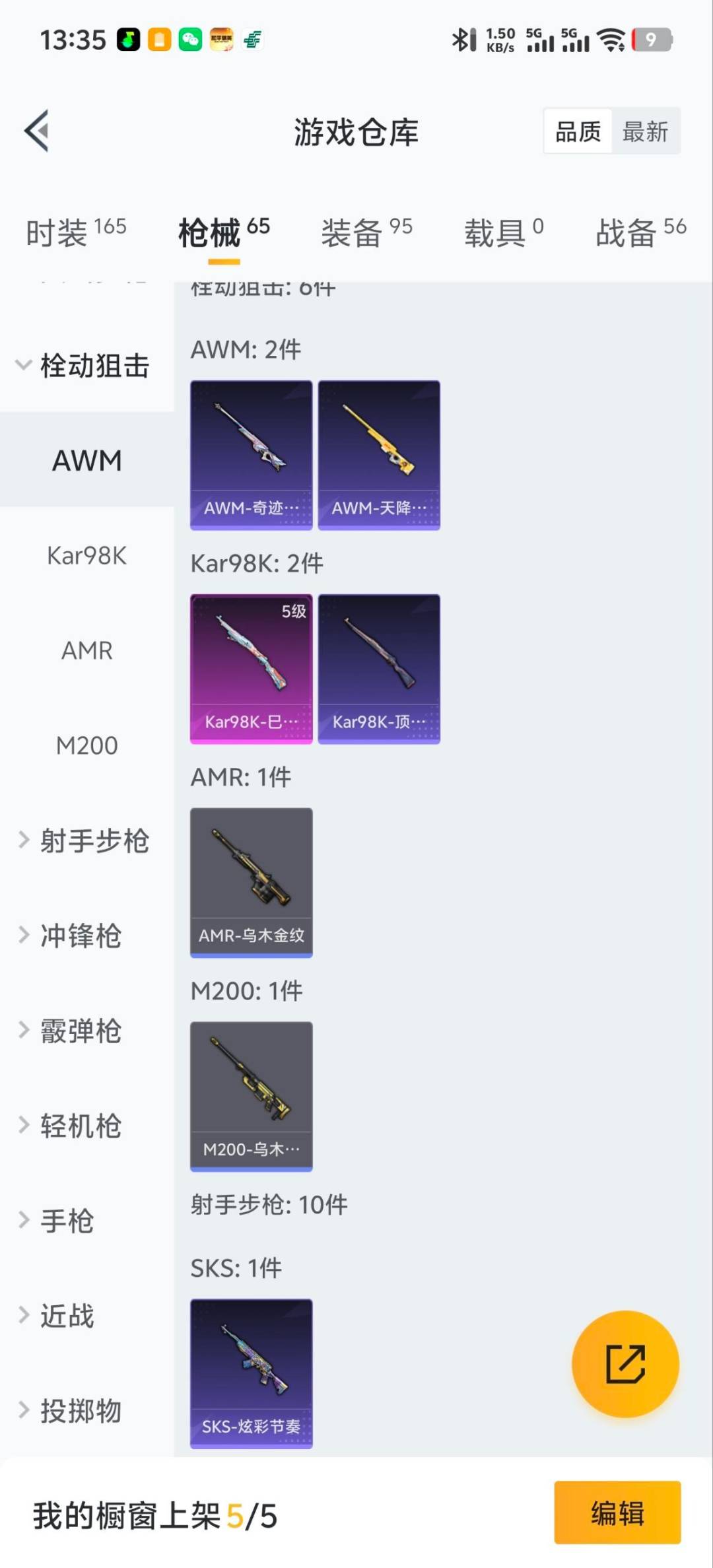Enable 品质 sorting mode
The image size is (713, 1568).
click(577, 131)
